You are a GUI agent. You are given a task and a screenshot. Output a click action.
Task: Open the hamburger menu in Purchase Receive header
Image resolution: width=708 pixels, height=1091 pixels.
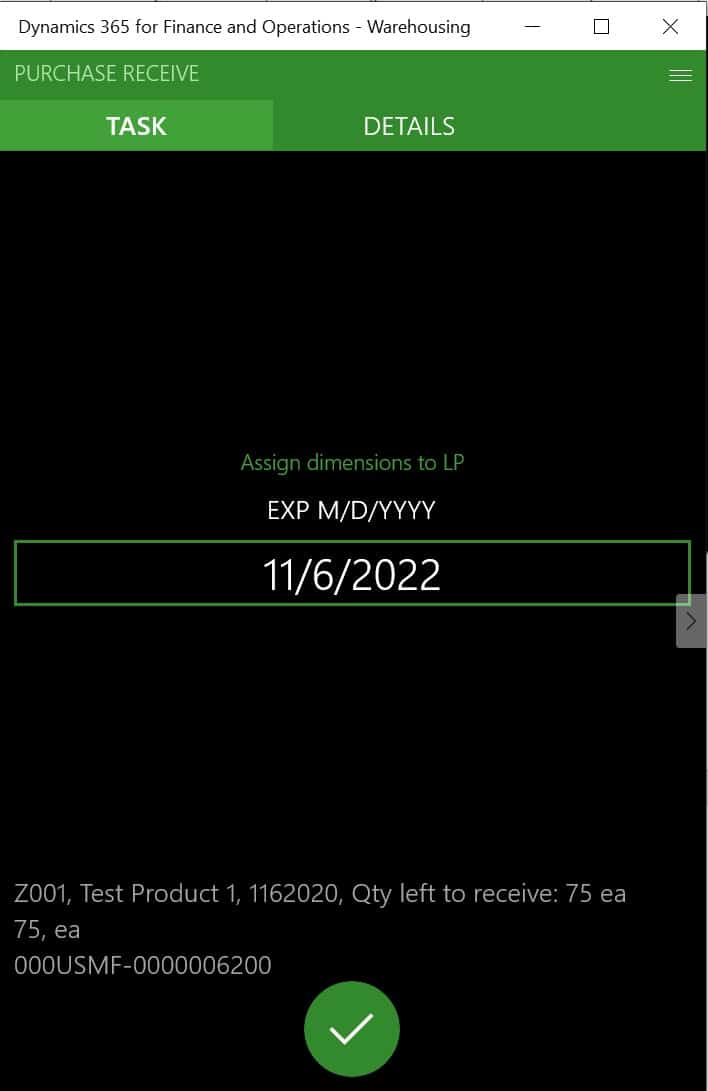pos(680,75)
